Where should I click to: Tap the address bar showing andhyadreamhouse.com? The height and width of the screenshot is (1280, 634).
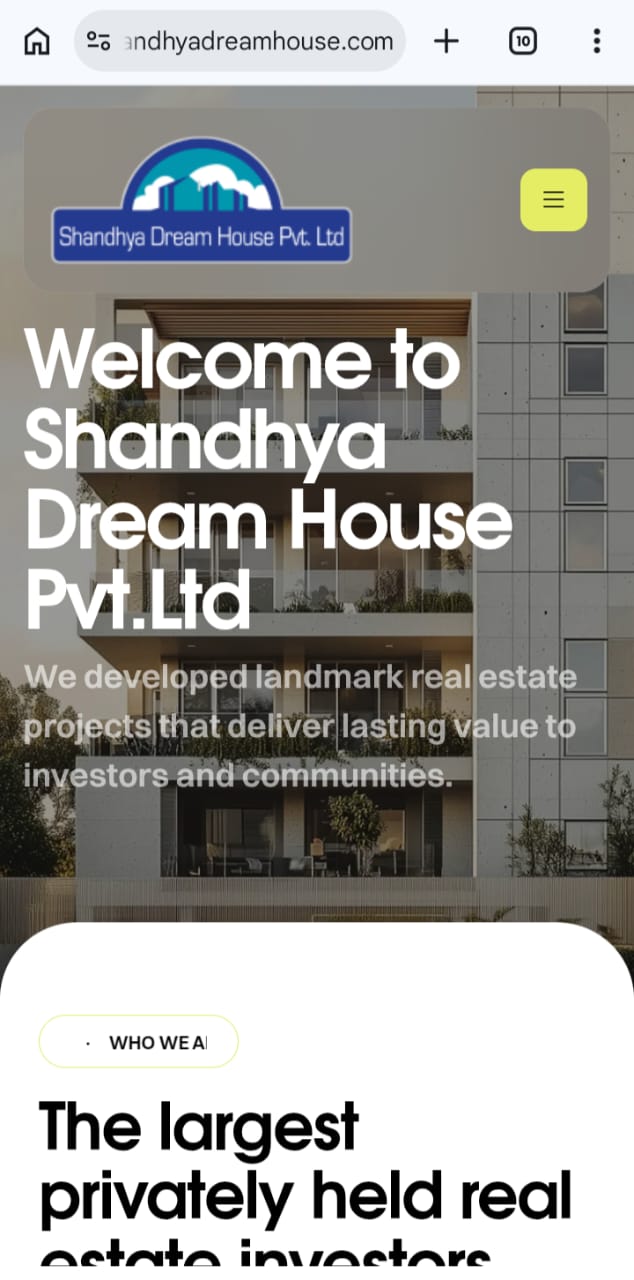(x=257, y=41)
